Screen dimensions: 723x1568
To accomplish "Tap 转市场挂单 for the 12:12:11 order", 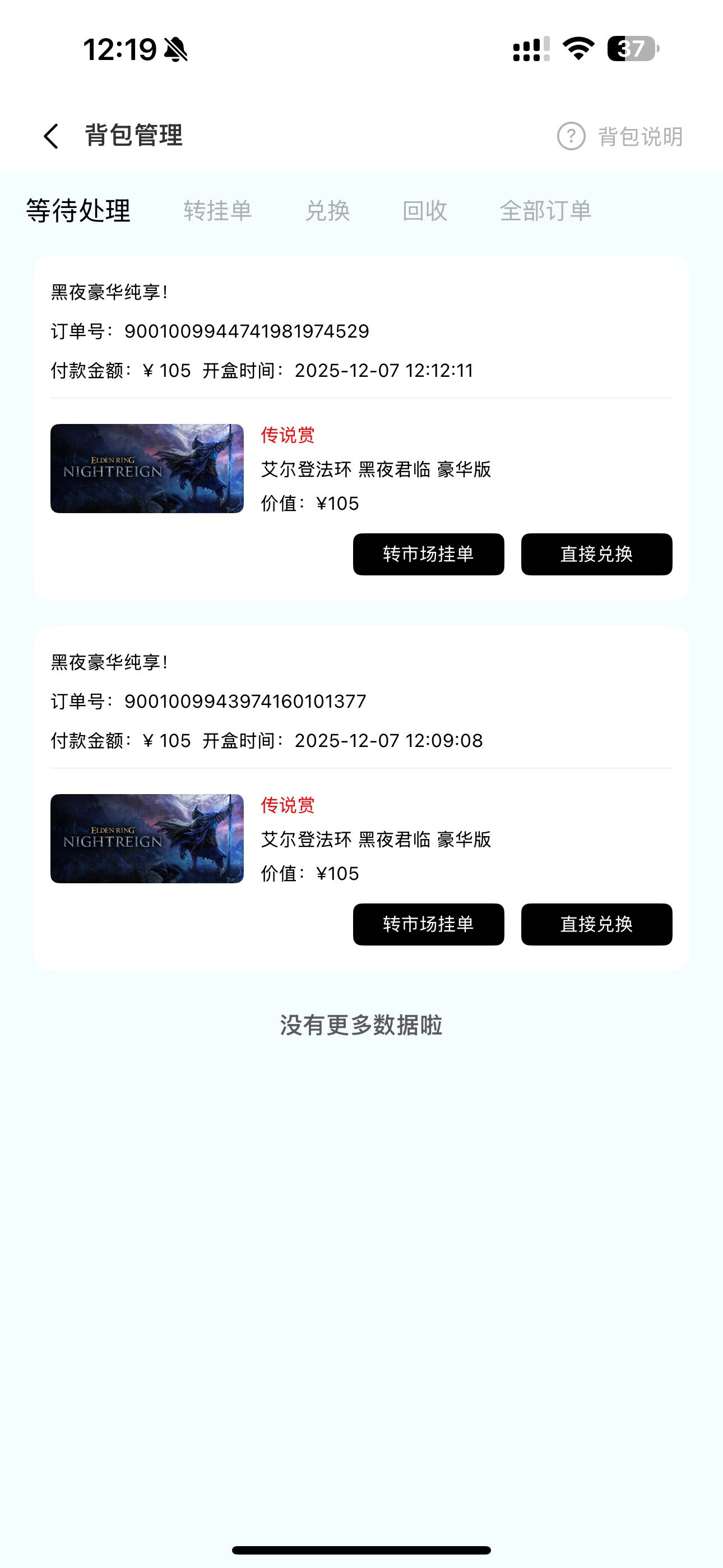I will [x=428, y=555].
